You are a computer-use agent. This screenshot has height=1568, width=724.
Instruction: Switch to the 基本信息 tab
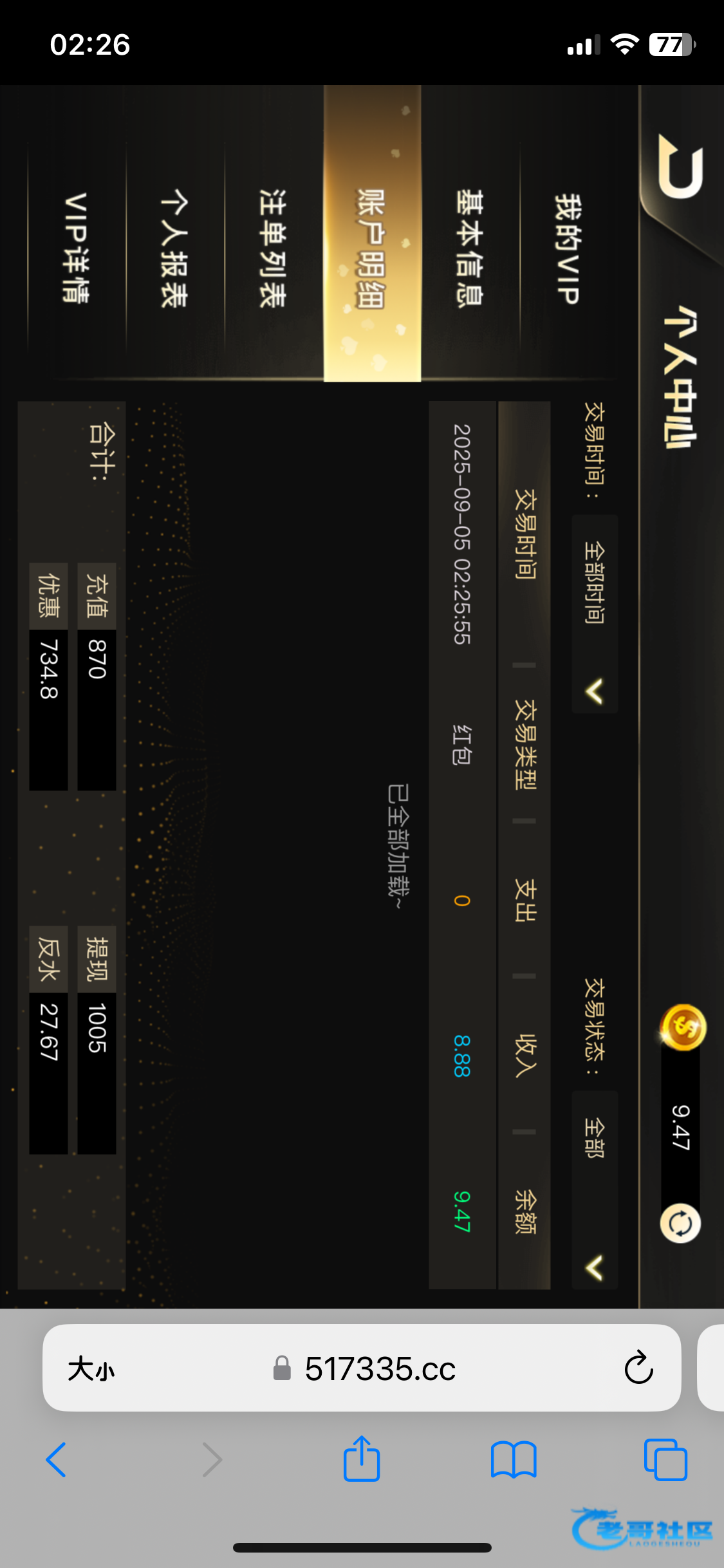point(470,247)
